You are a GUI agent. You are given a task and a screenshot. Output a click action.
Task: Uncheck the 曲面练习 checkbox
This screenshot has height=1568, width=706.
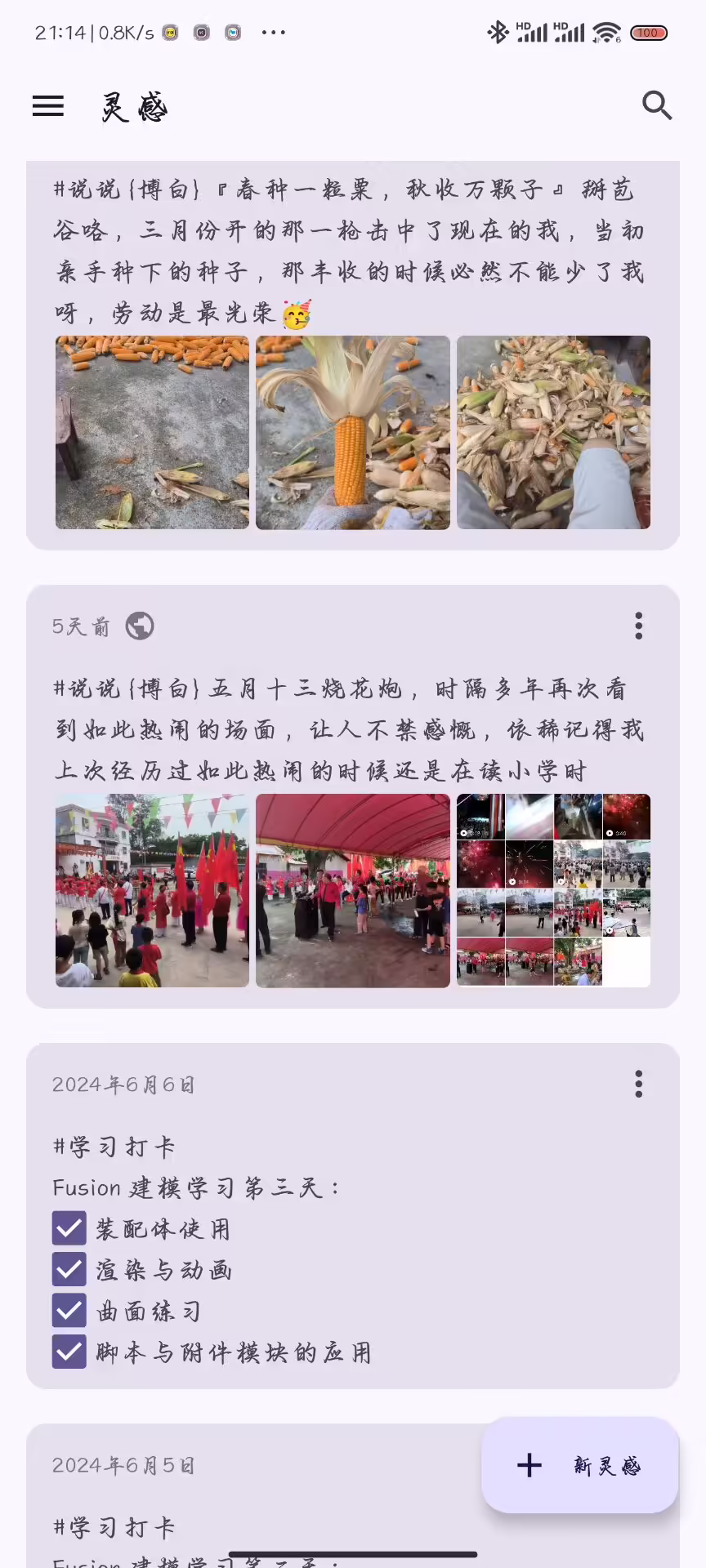[69, 1311]
